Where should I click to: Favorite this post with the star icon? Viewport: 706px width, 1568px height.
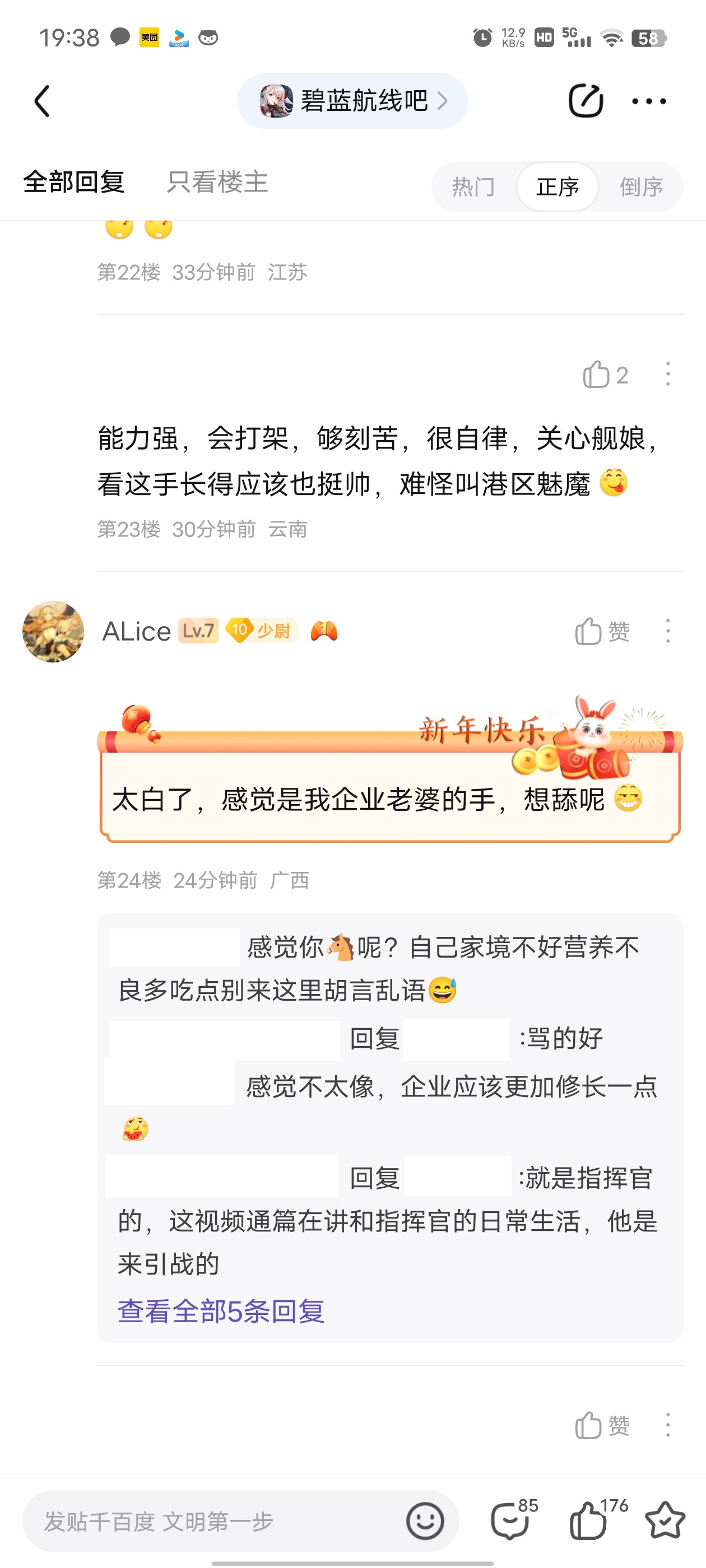[665, 1520]
